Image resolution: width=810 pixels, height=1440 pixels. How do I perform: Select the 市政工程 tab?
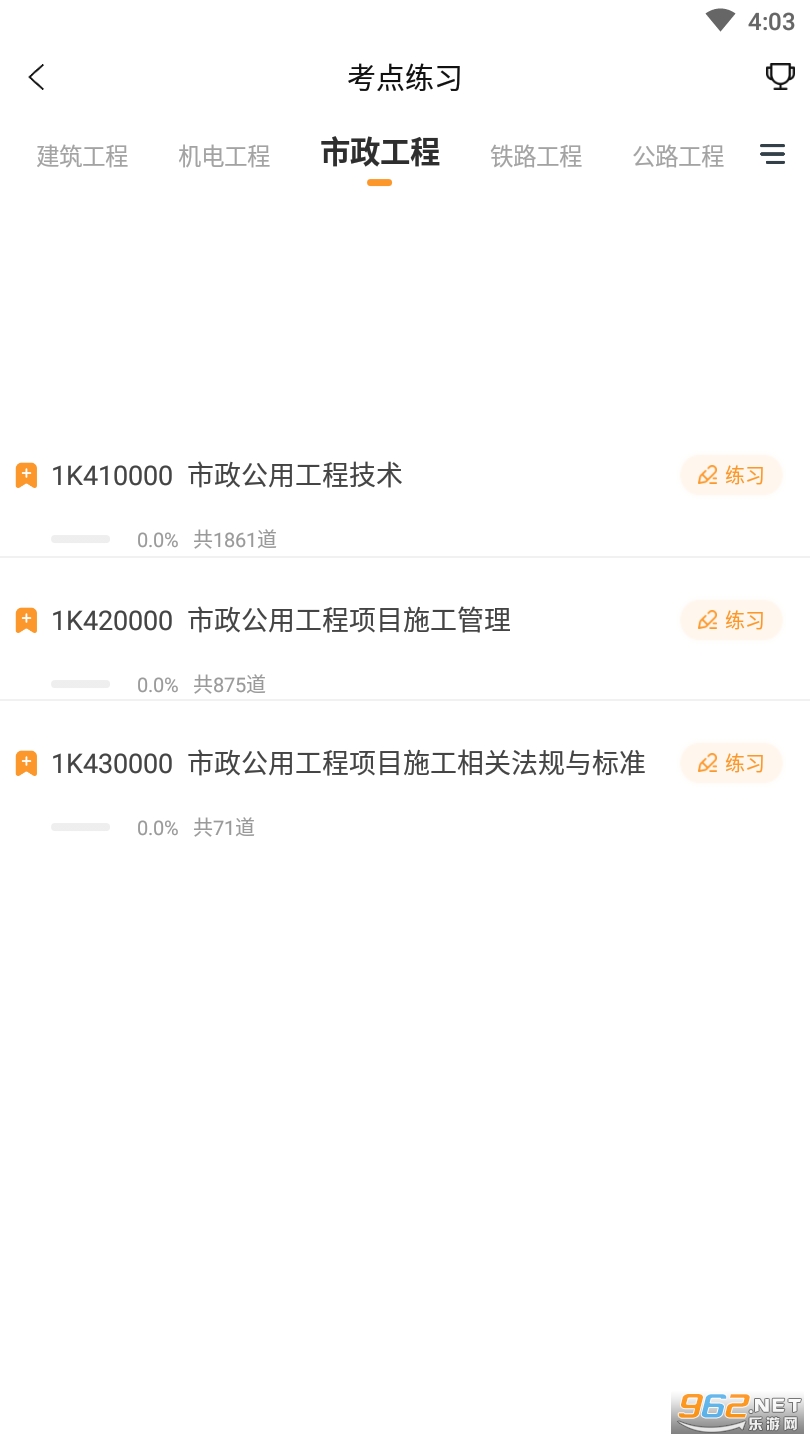coord(380,153)
